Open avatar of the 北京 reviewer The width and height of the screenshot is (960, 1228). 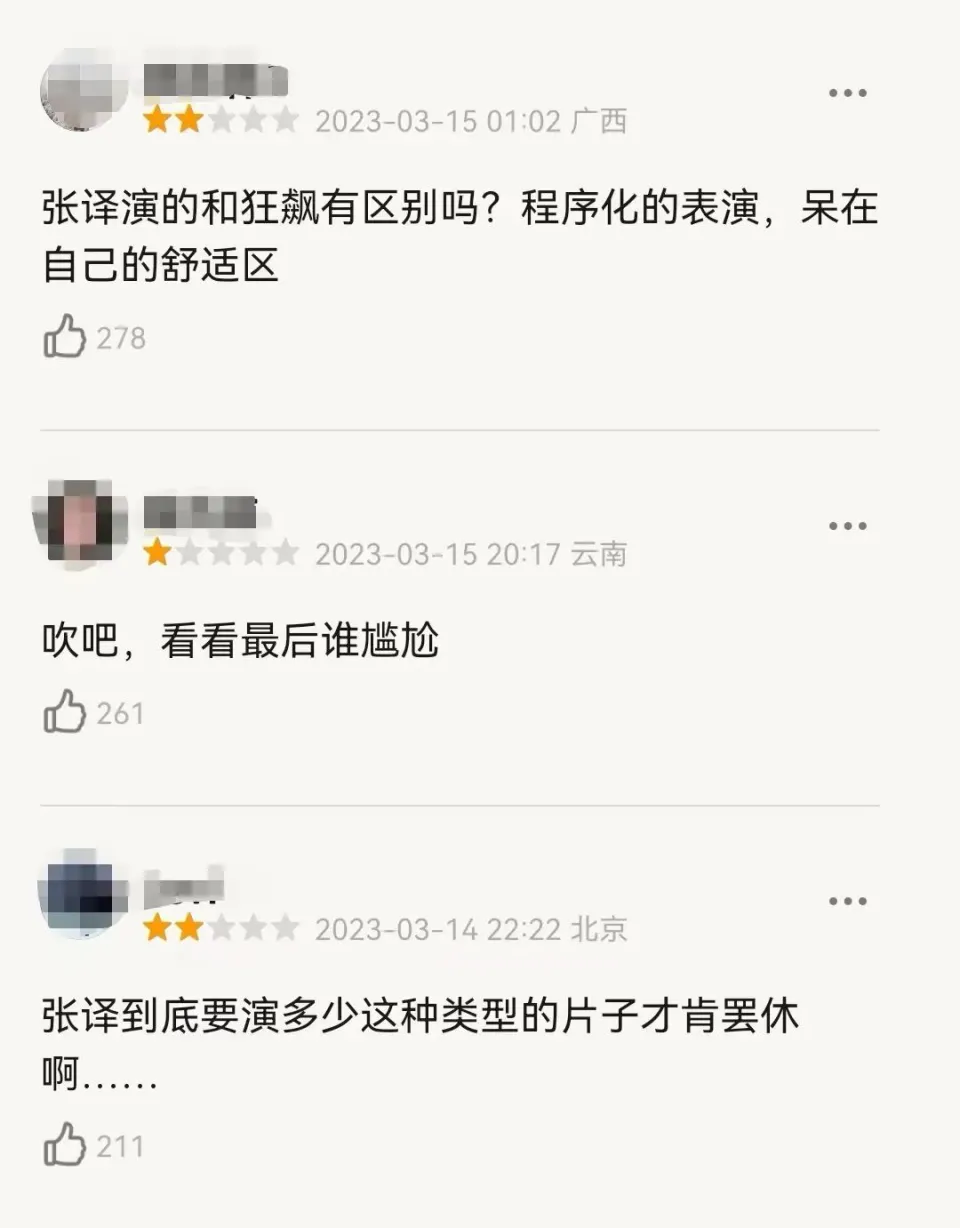pos(82,894)
